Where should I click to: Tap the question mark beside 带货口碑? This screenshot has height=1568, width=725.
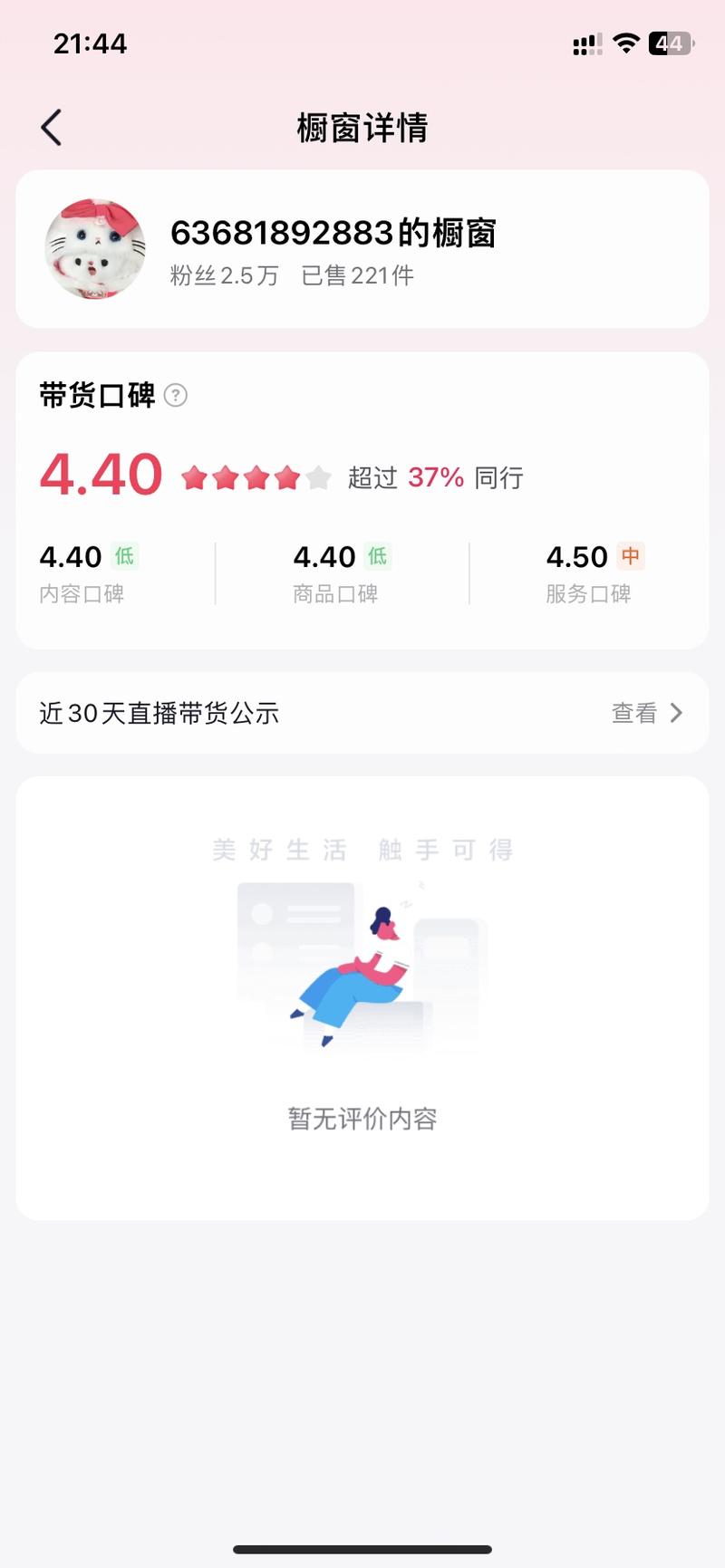pyautogui.click(x=176, y=396)
